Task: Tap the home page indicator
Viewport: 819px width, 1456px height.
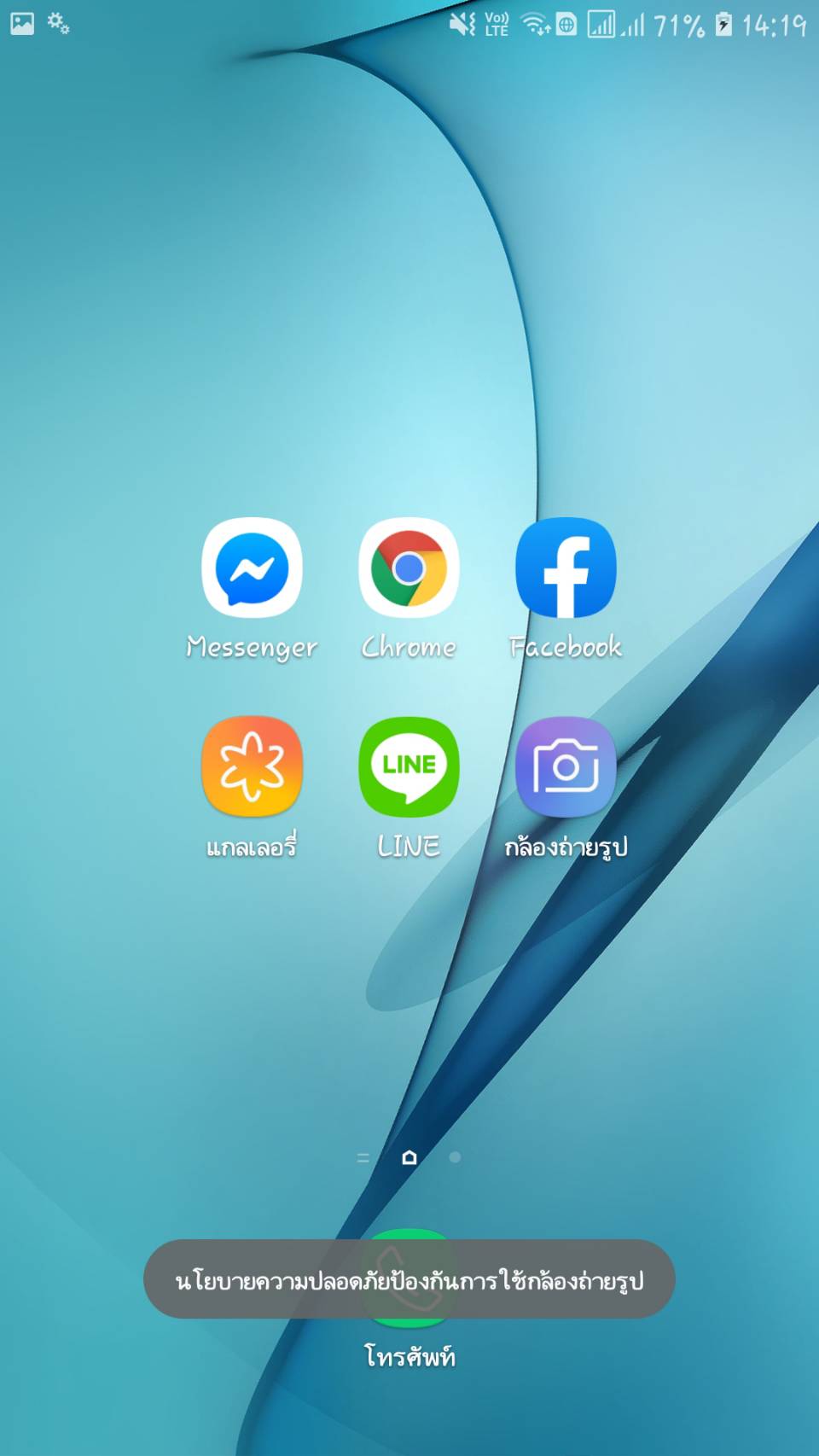Action: (x=409, y=1157)
